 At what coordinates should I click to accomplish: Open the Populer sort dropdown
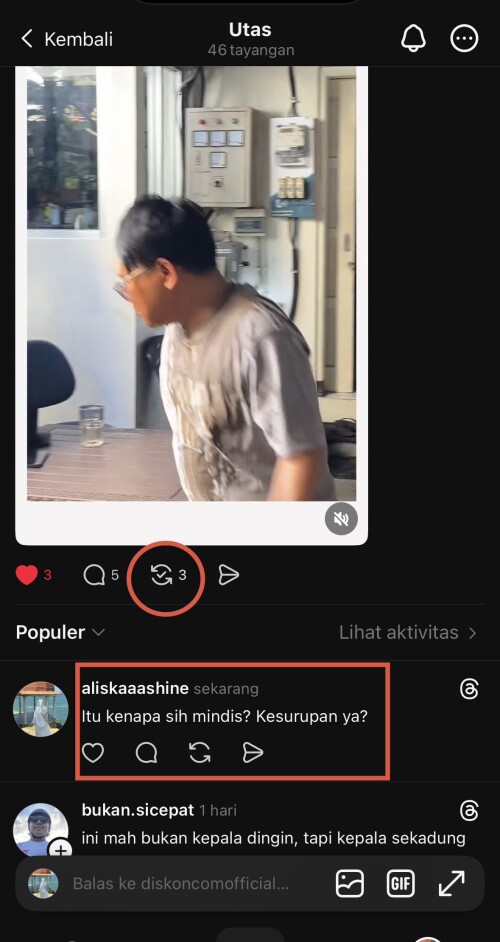click(61, 633)
